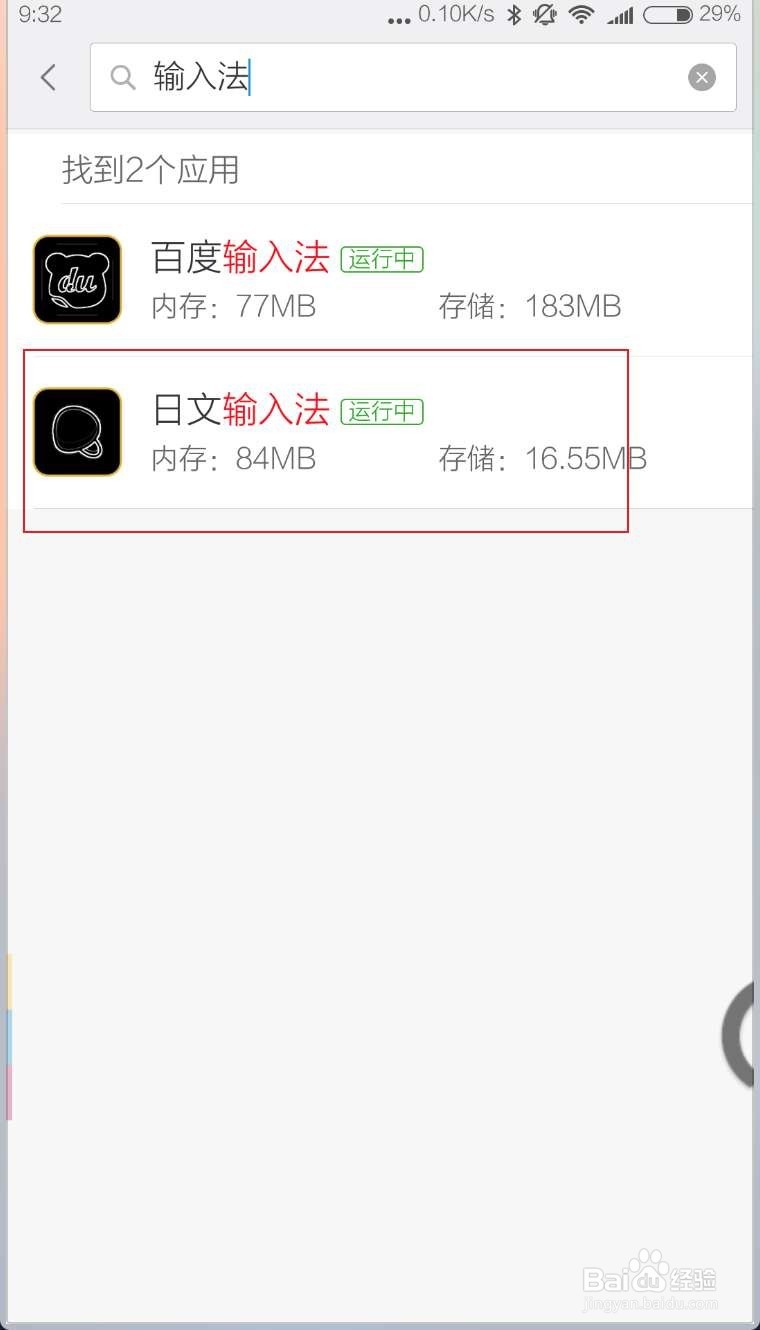Tap the Japanese Input Method app icon
Image resolution: width=760 pixels, height=1330 pixels.
point(76,431)
